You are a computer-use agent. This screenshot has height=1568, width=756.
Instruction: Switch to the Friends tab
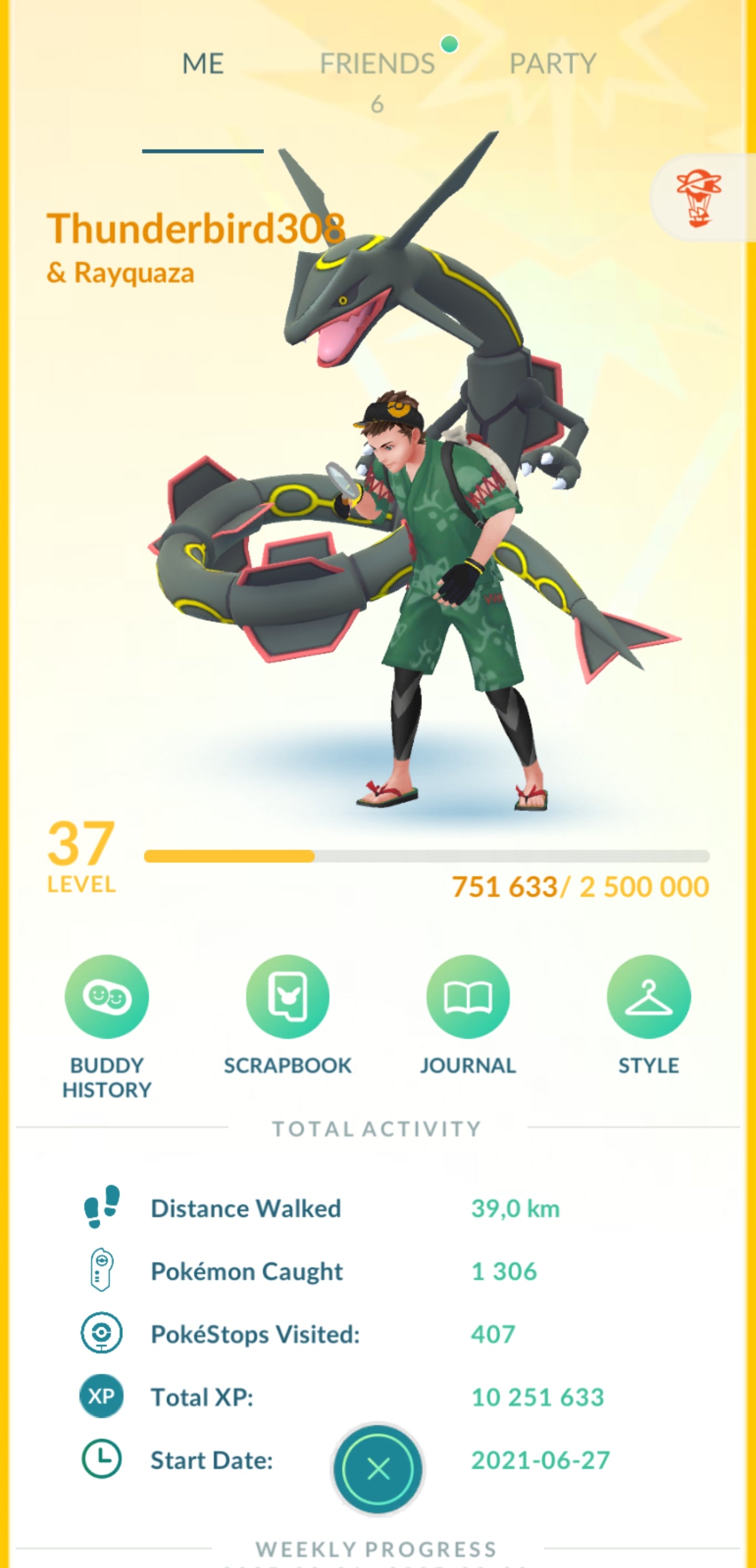point(377,64)
